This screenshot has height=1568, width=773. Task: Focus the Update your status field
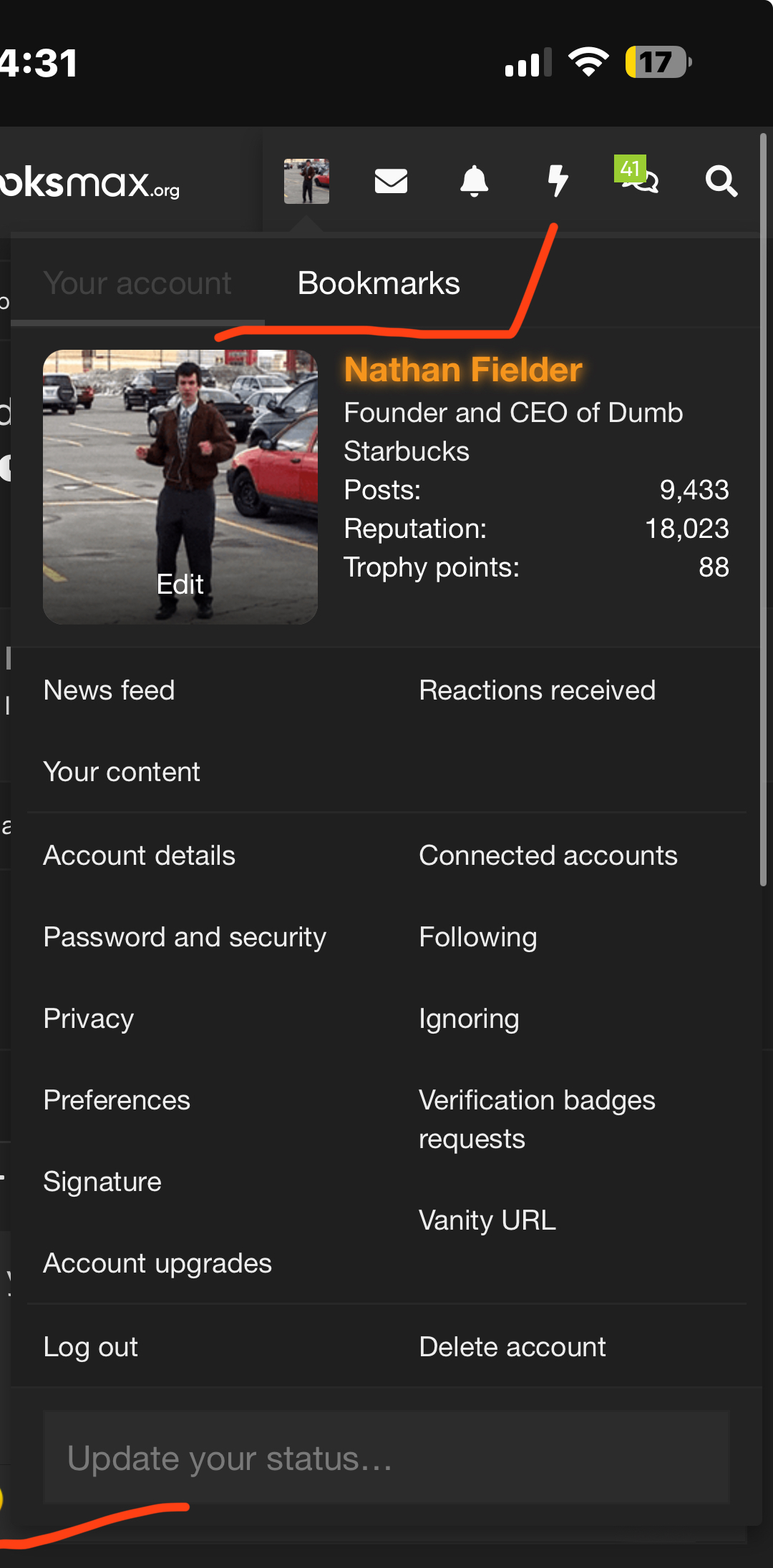point(386,1458)
